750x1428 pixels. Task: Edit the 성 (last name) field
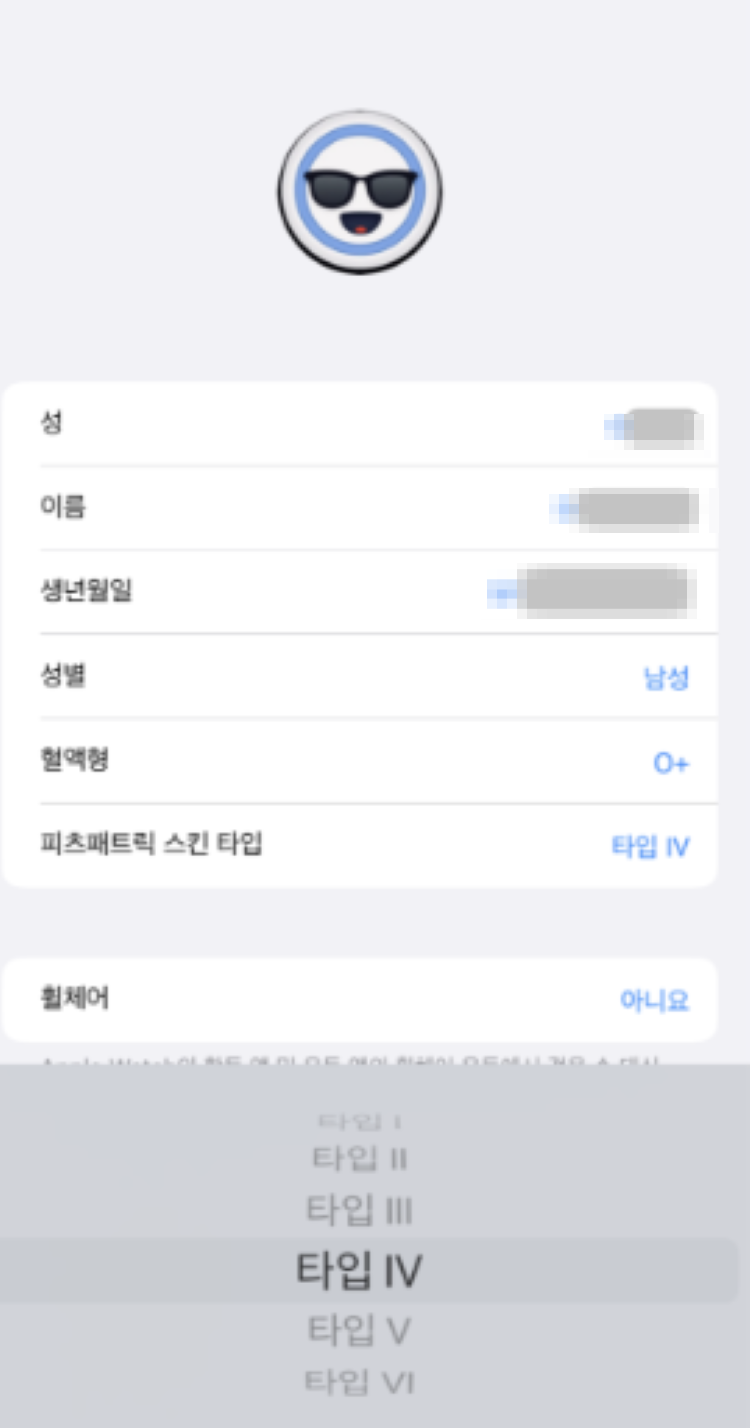click(360, 424)
